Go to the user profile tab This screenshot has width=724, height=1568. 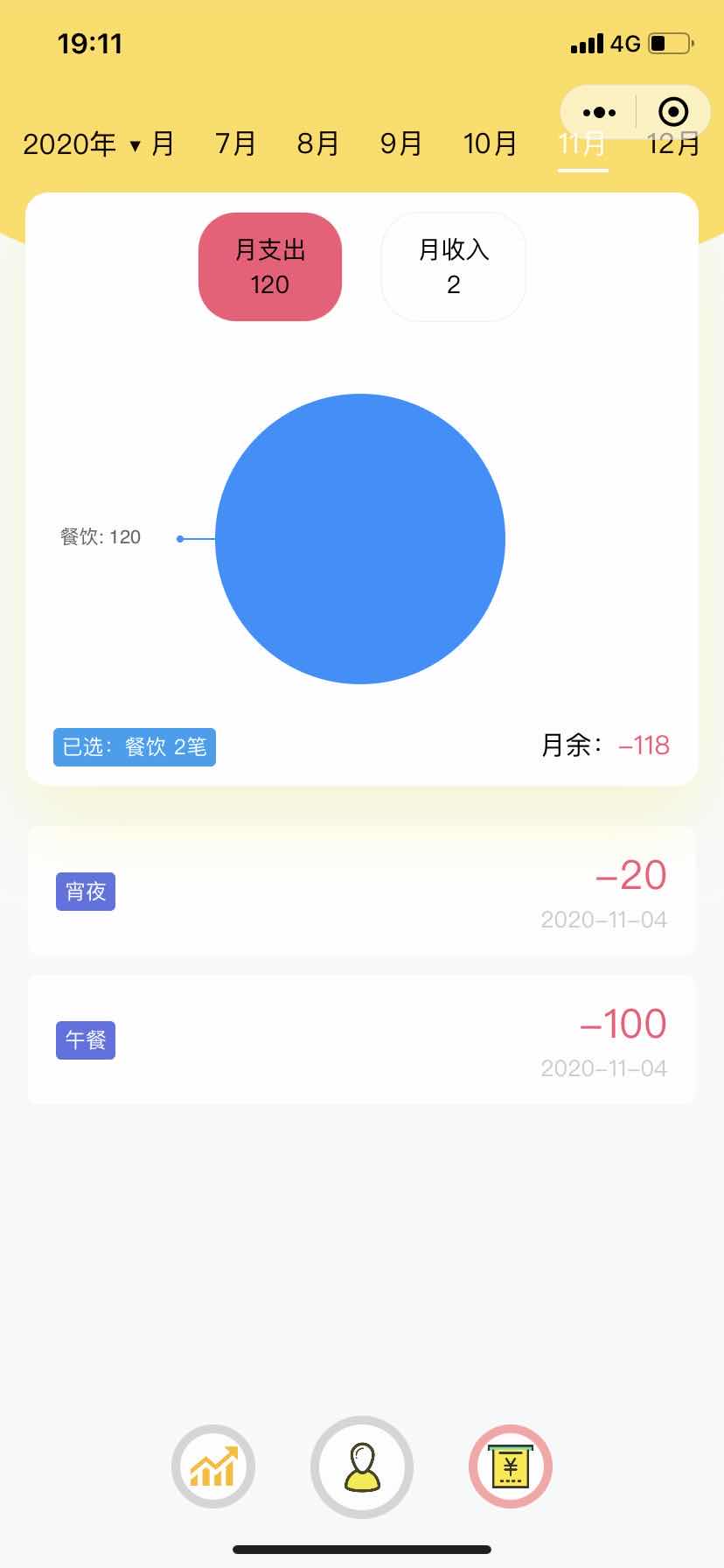[362, 1466]
